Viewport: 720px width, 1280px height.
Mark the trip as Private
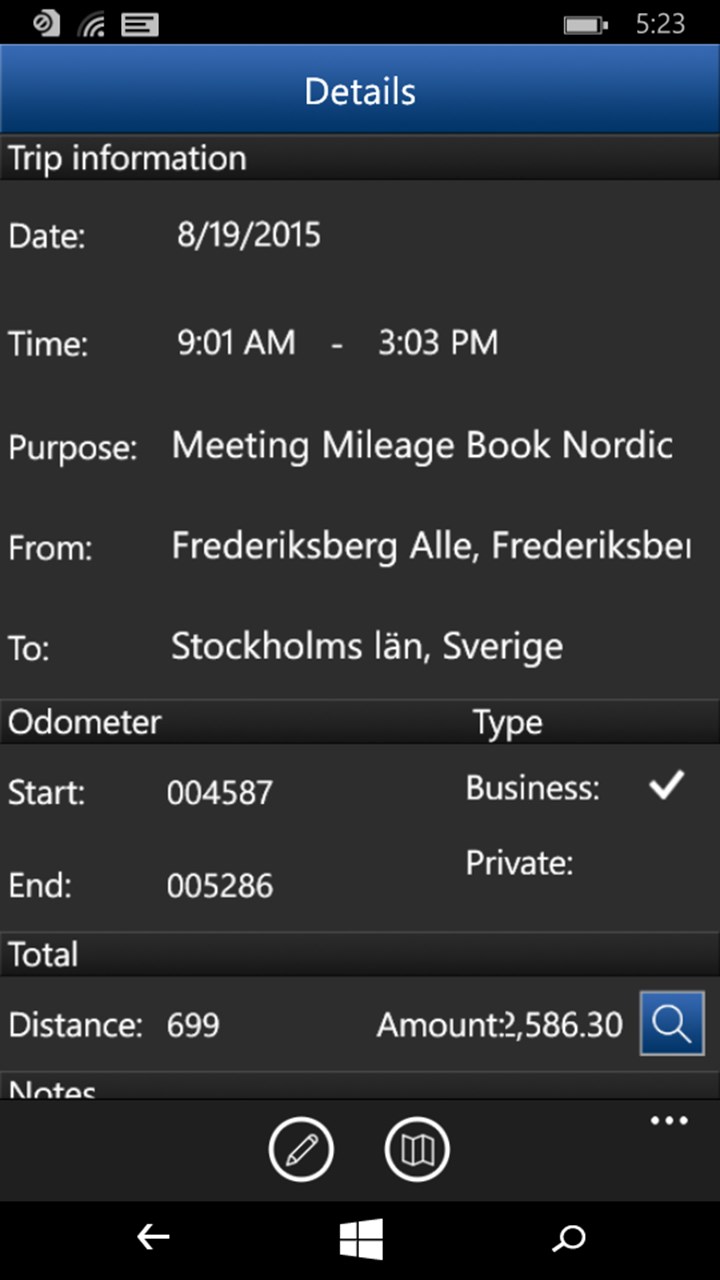[519, 862]
